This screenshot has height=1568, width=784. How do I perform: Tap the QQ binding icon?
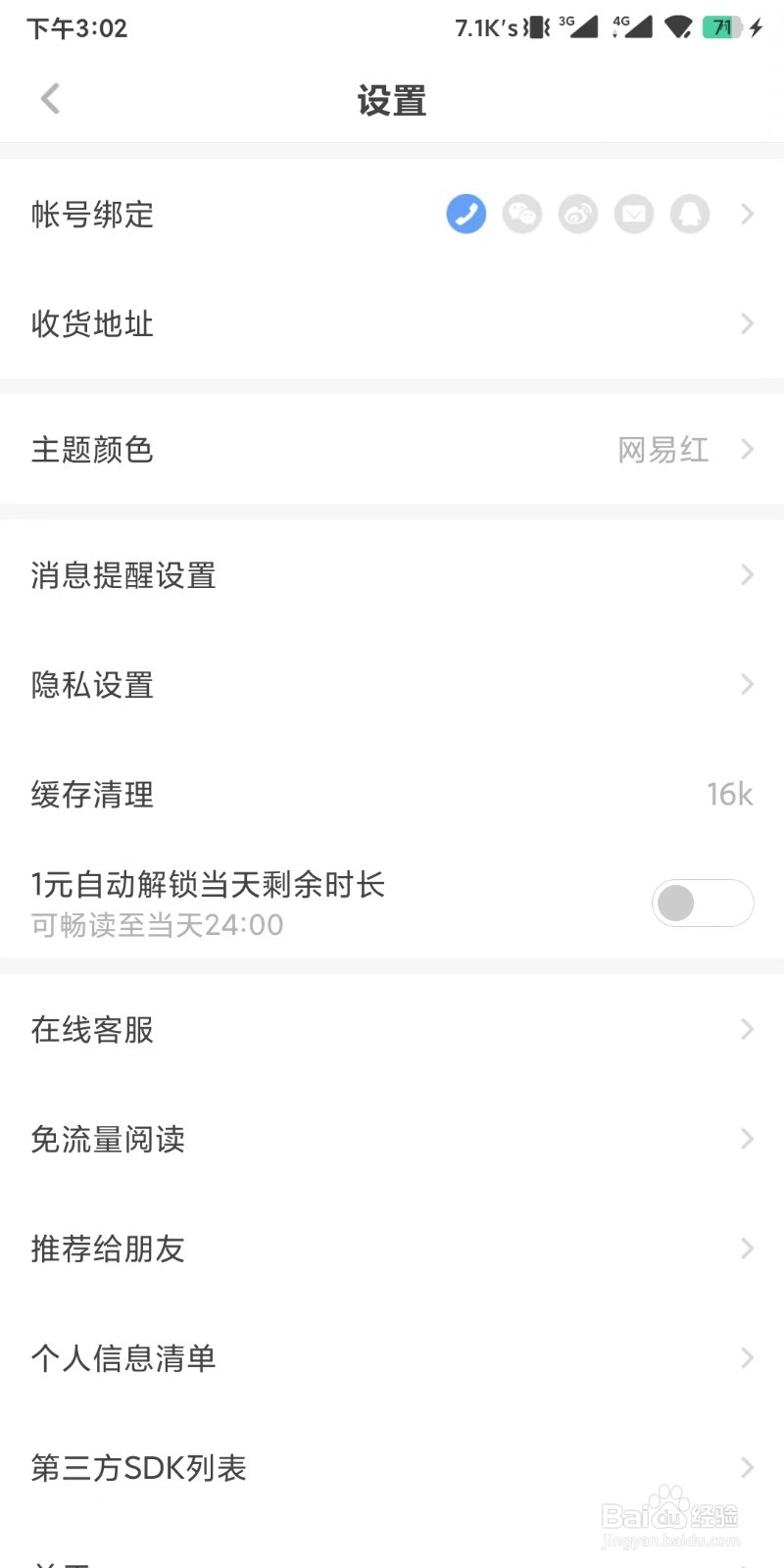(689, 214)
